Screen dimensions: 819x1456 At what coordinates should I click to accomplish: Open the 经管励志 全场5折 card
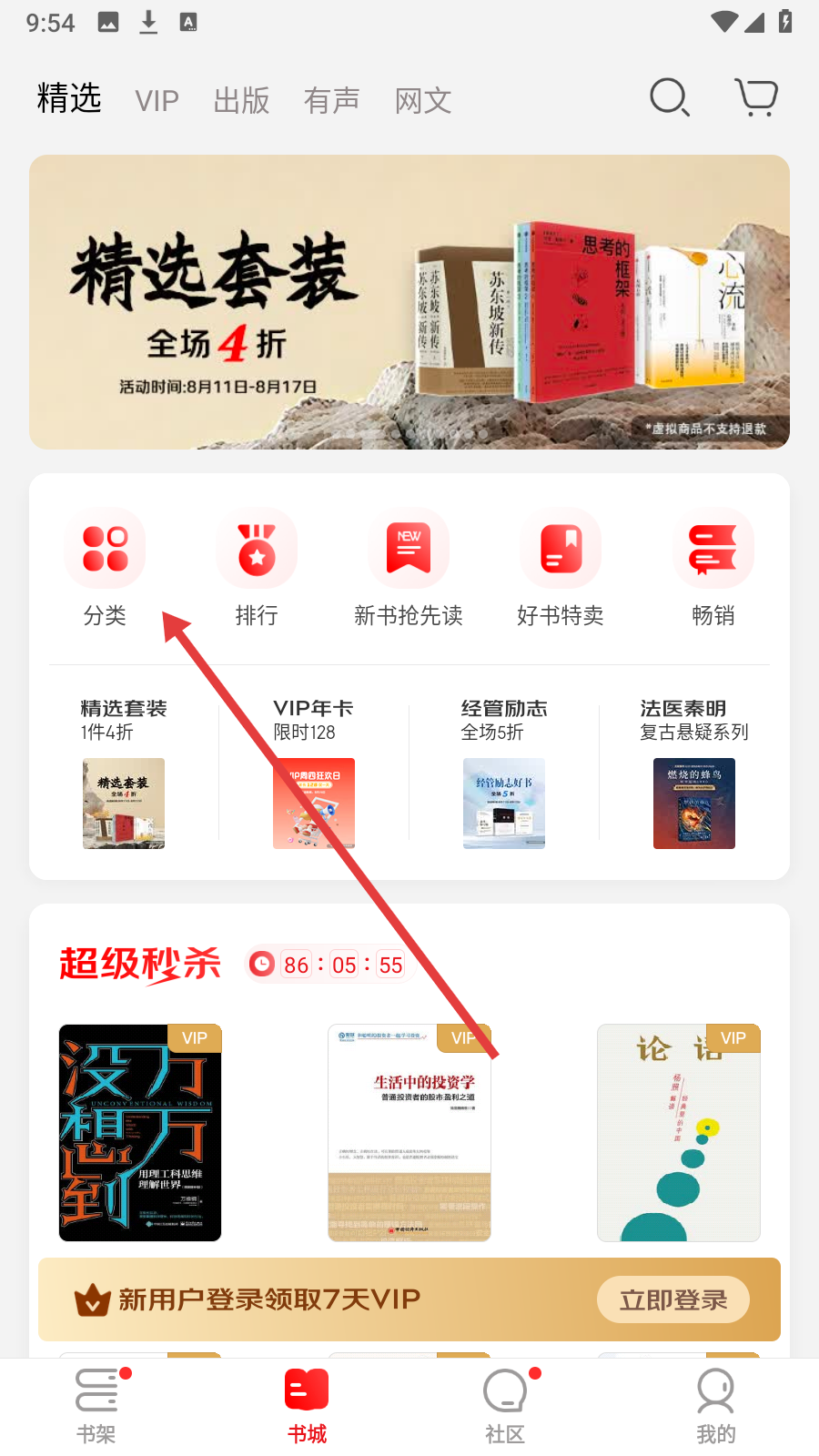pos(504,773)
